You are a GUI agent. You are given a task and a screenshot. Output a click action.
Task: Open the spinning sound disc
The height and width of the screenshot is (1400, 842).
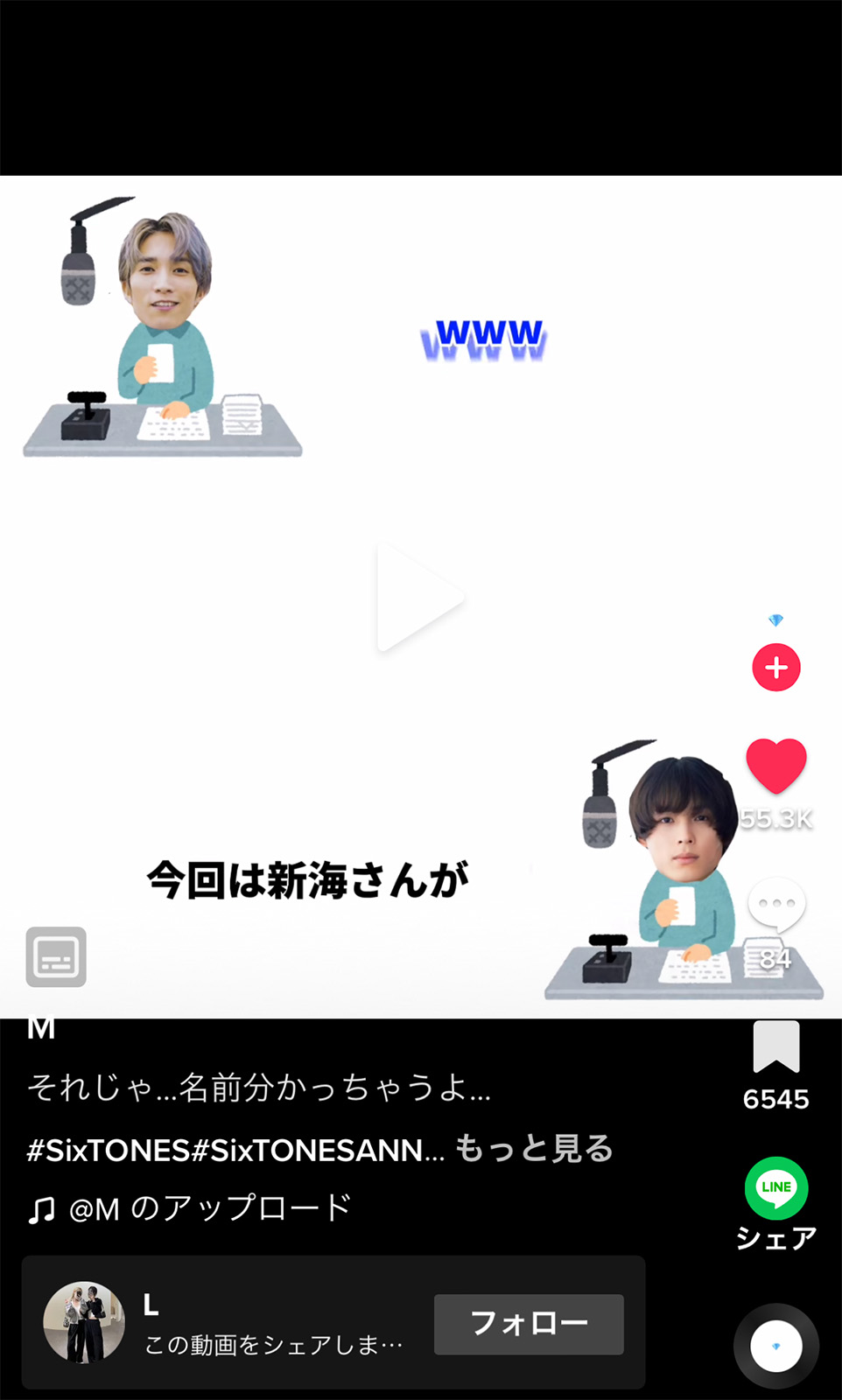coord(775,1346)
